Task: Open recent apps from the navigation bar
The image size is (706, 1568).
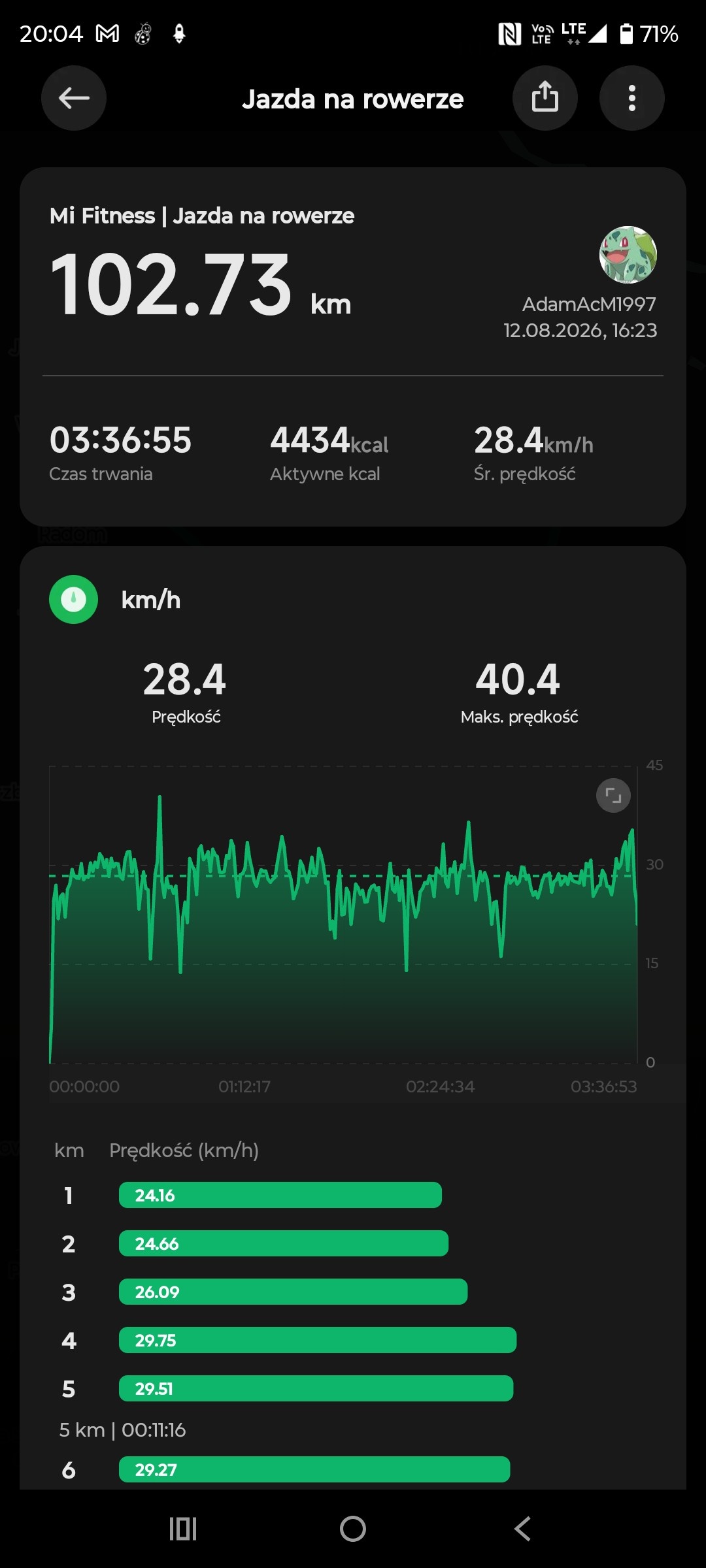Action: 183,1529
